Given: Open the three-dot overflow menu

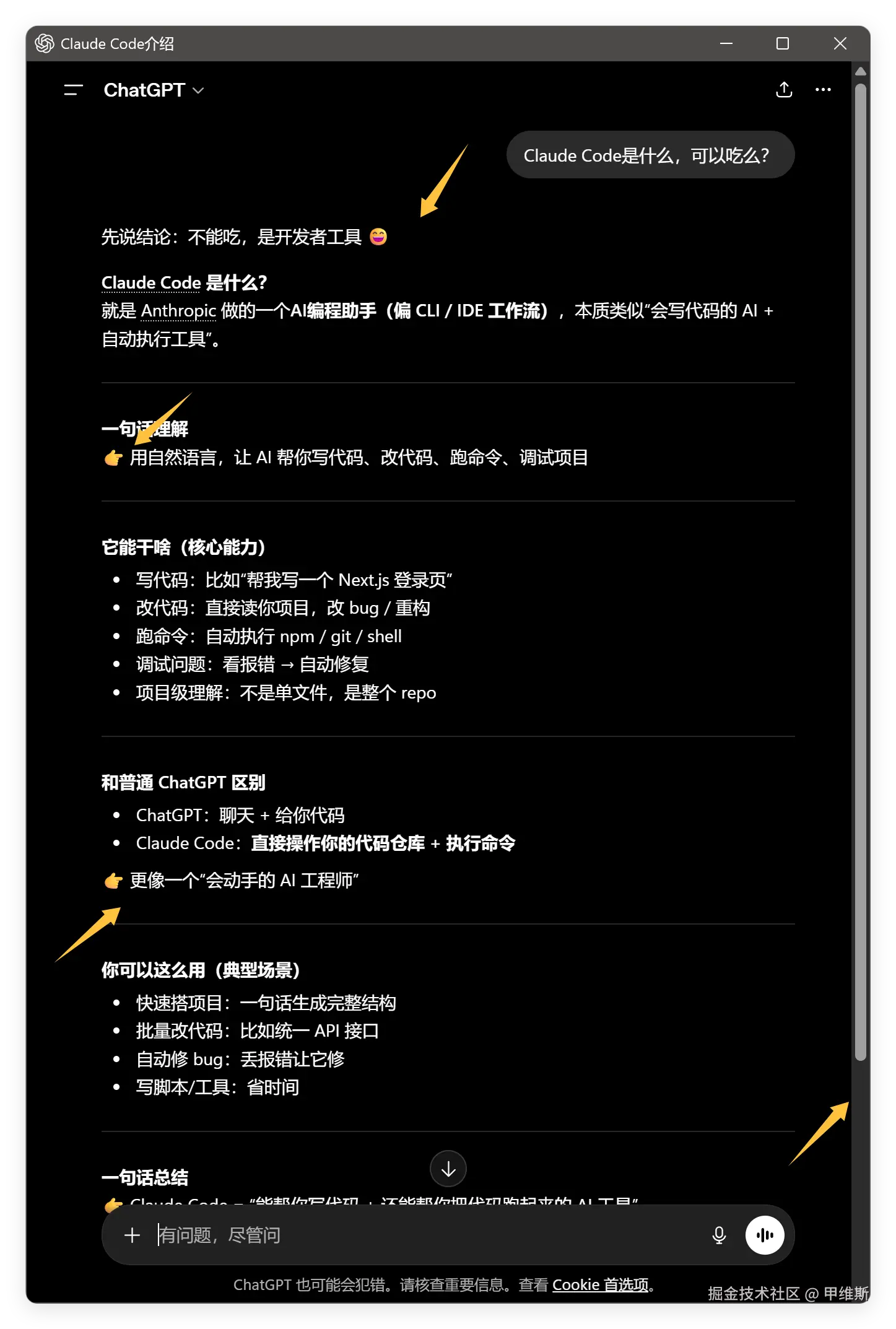Looking at the screenshot, I should pyautogui.click(x=823, y=90).
